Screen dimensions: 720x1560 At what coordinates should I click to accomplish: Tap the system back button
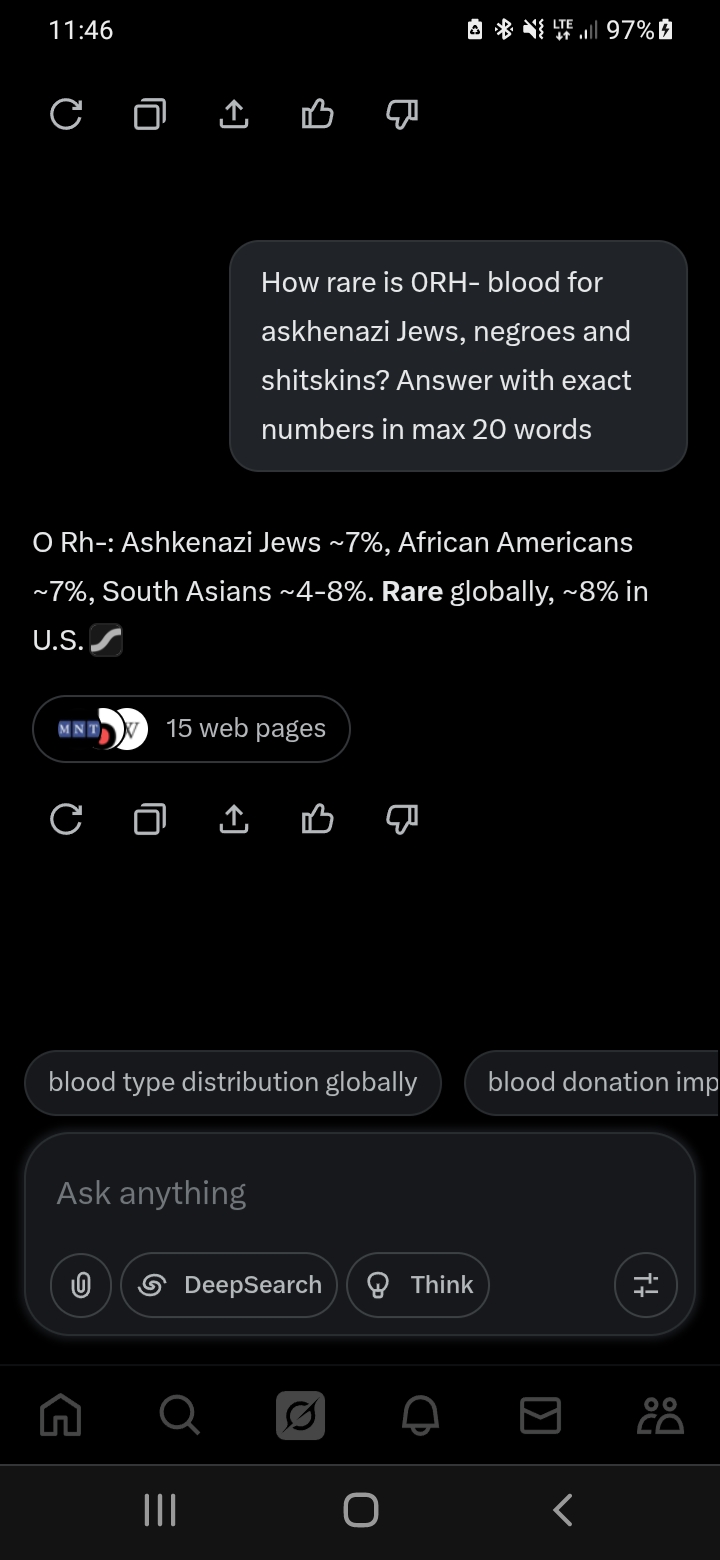click(x=563, y=1509)
